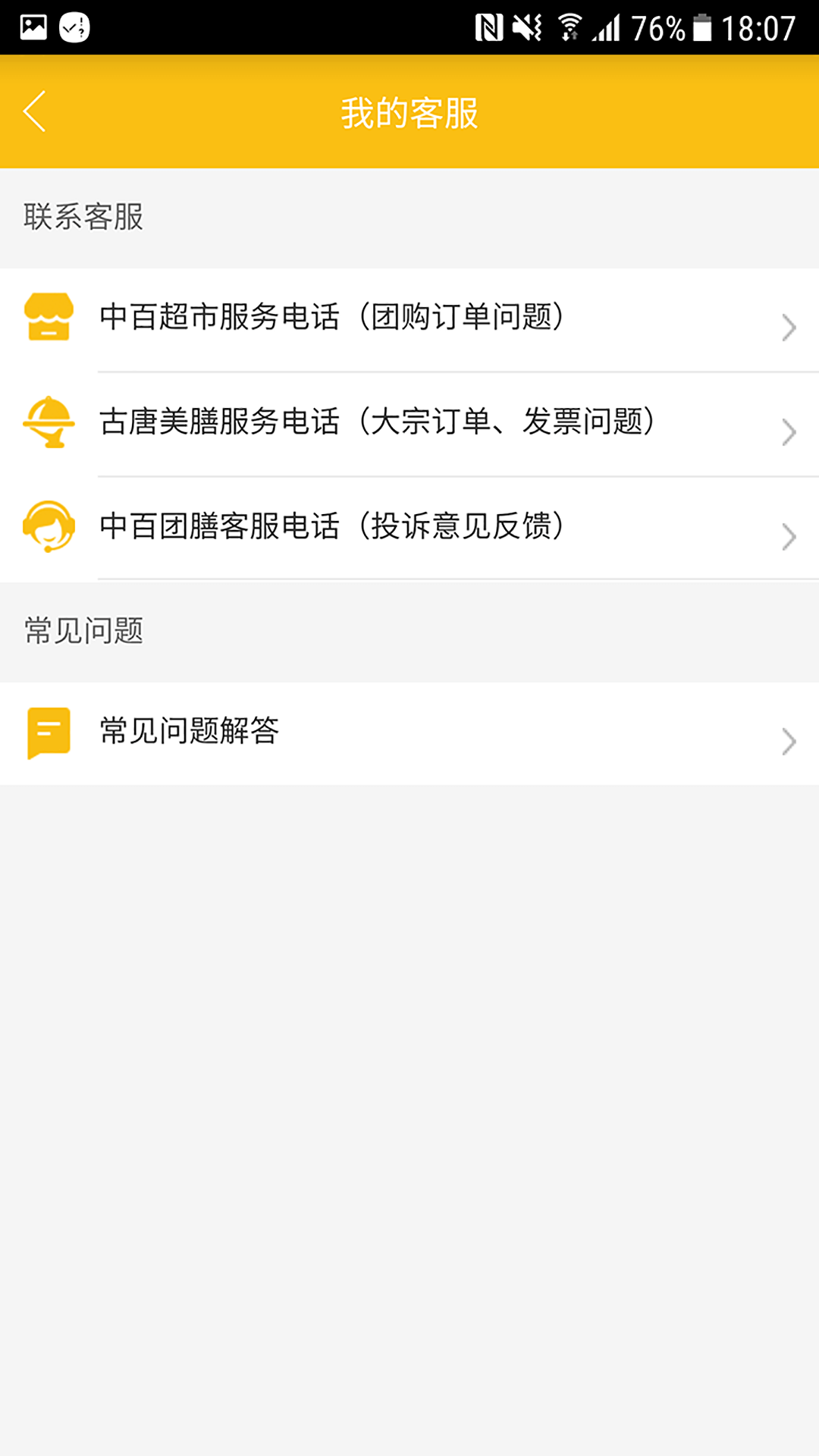Tap the chevron next to 古唐美膳服务电话
This screenshot has height=1456, width=819.
coord(789,432)
